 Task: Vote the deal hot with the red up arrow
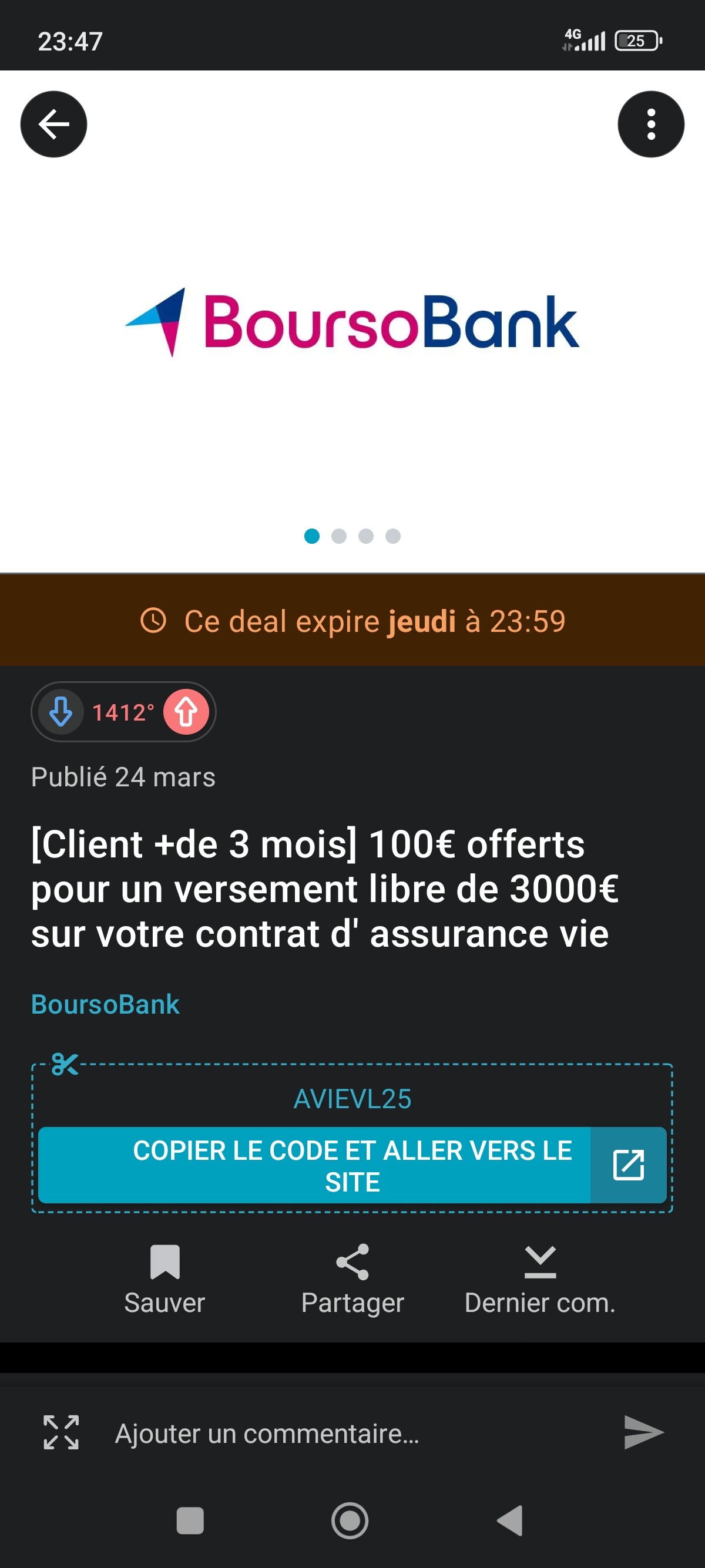pyautogui.click(x=186, y=712)
